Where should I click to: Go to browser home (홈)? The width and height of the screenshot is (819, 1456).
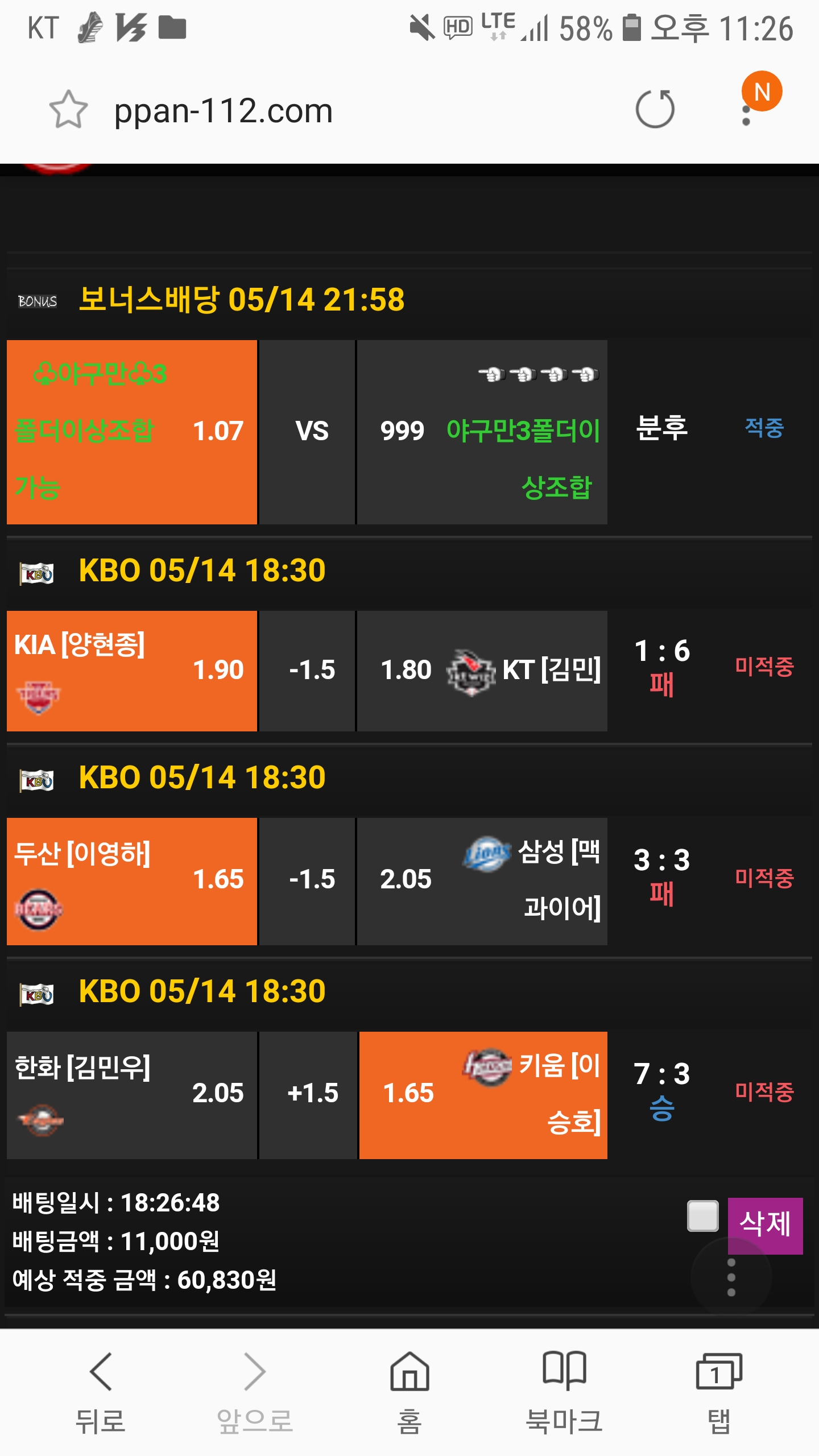pos(409,1392)
